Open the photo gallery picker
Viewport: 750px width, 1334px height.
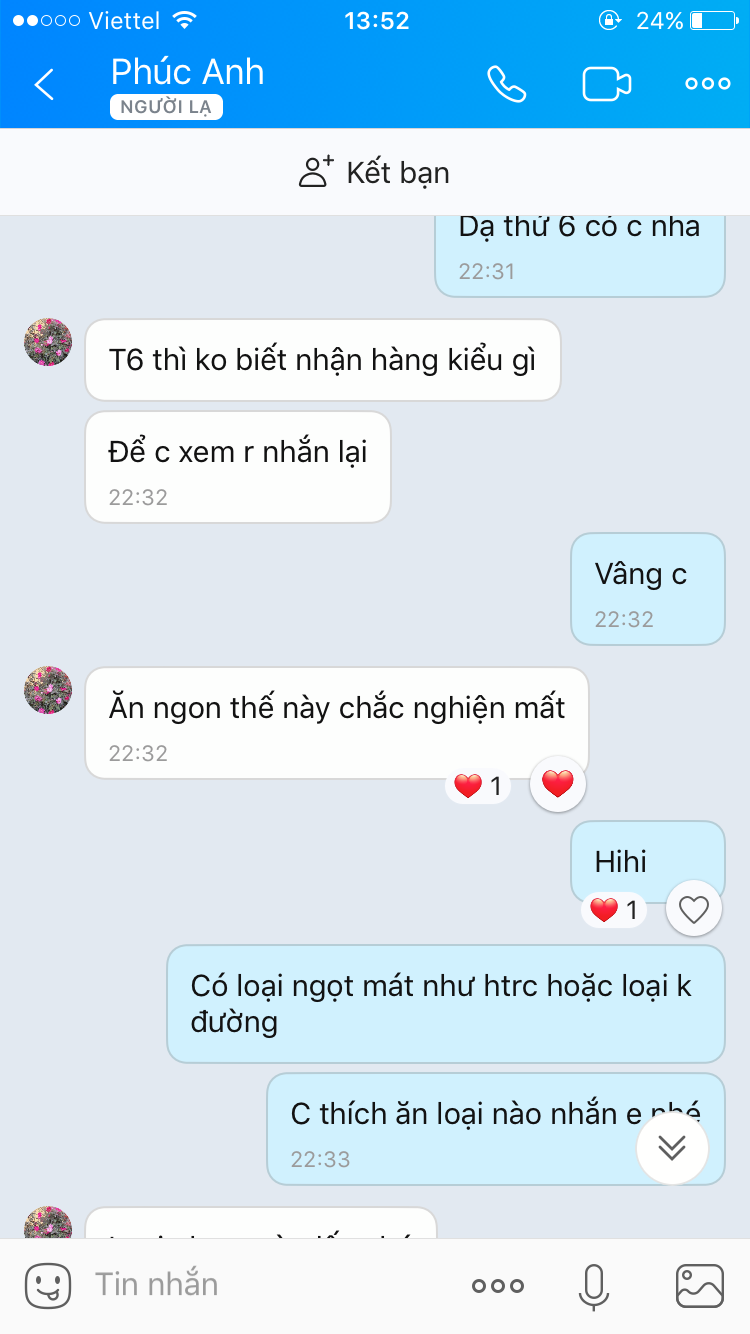[699, 1285]
